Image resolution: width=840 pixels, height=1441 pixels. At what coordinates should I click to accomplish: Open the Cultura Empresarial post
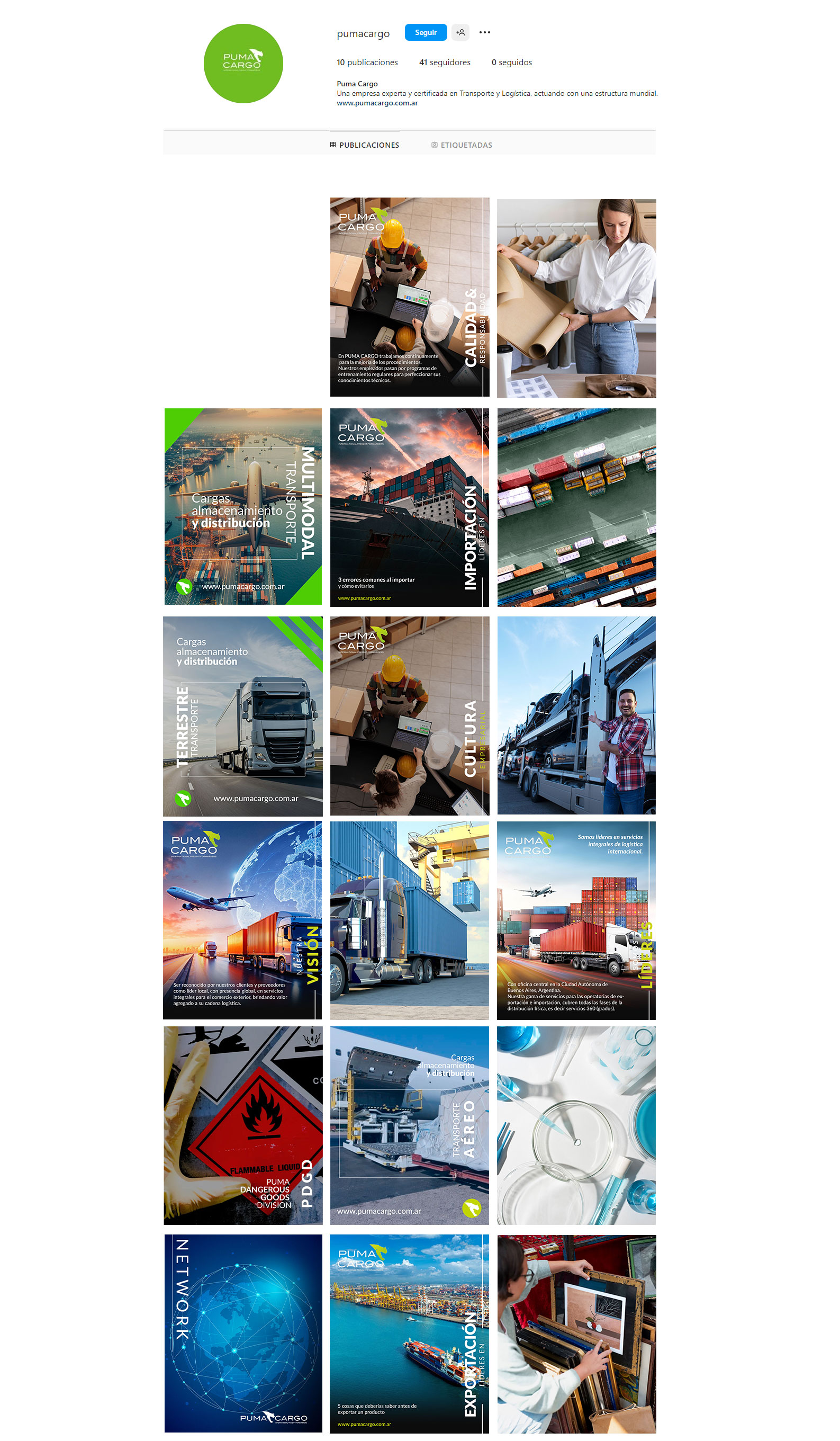pyautogui.click(x=409, y=716)
